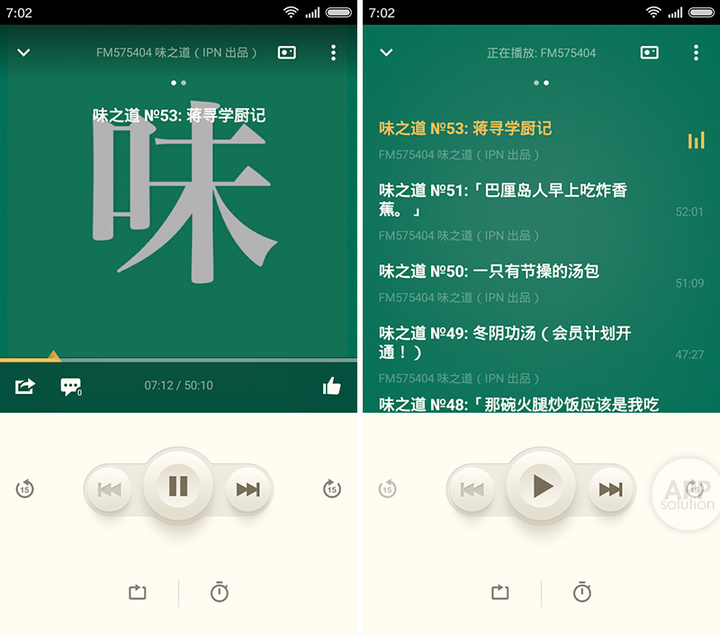Open the comments bubble icon

pos(70,386)
